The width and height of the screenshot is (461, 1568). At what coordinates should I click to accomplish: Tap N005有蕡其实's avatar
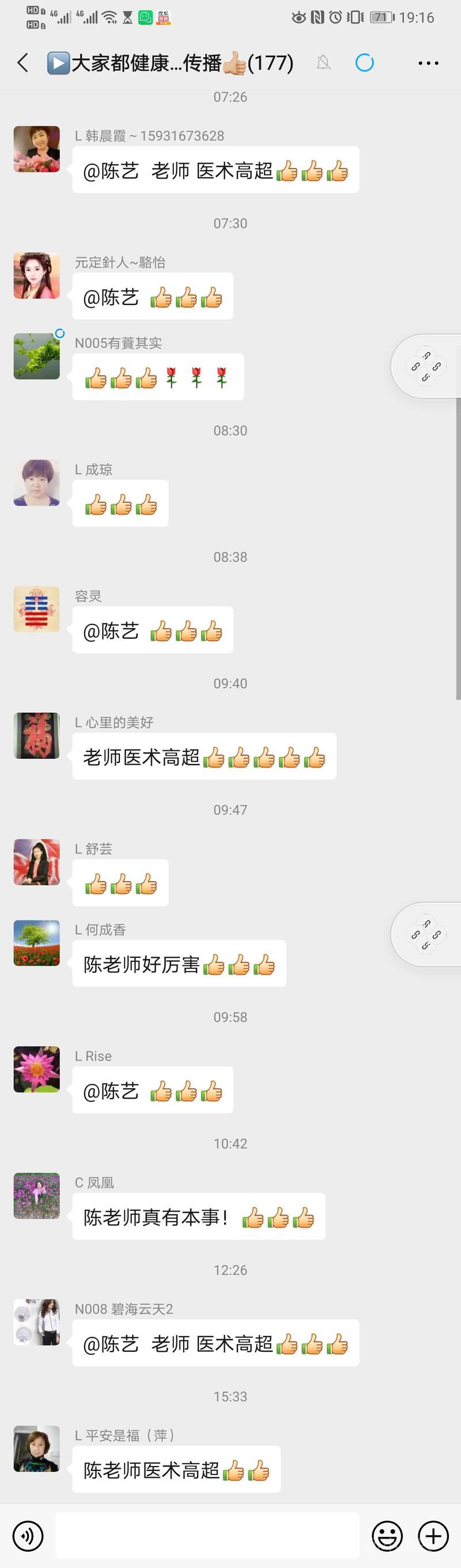[x=36, y=356]
